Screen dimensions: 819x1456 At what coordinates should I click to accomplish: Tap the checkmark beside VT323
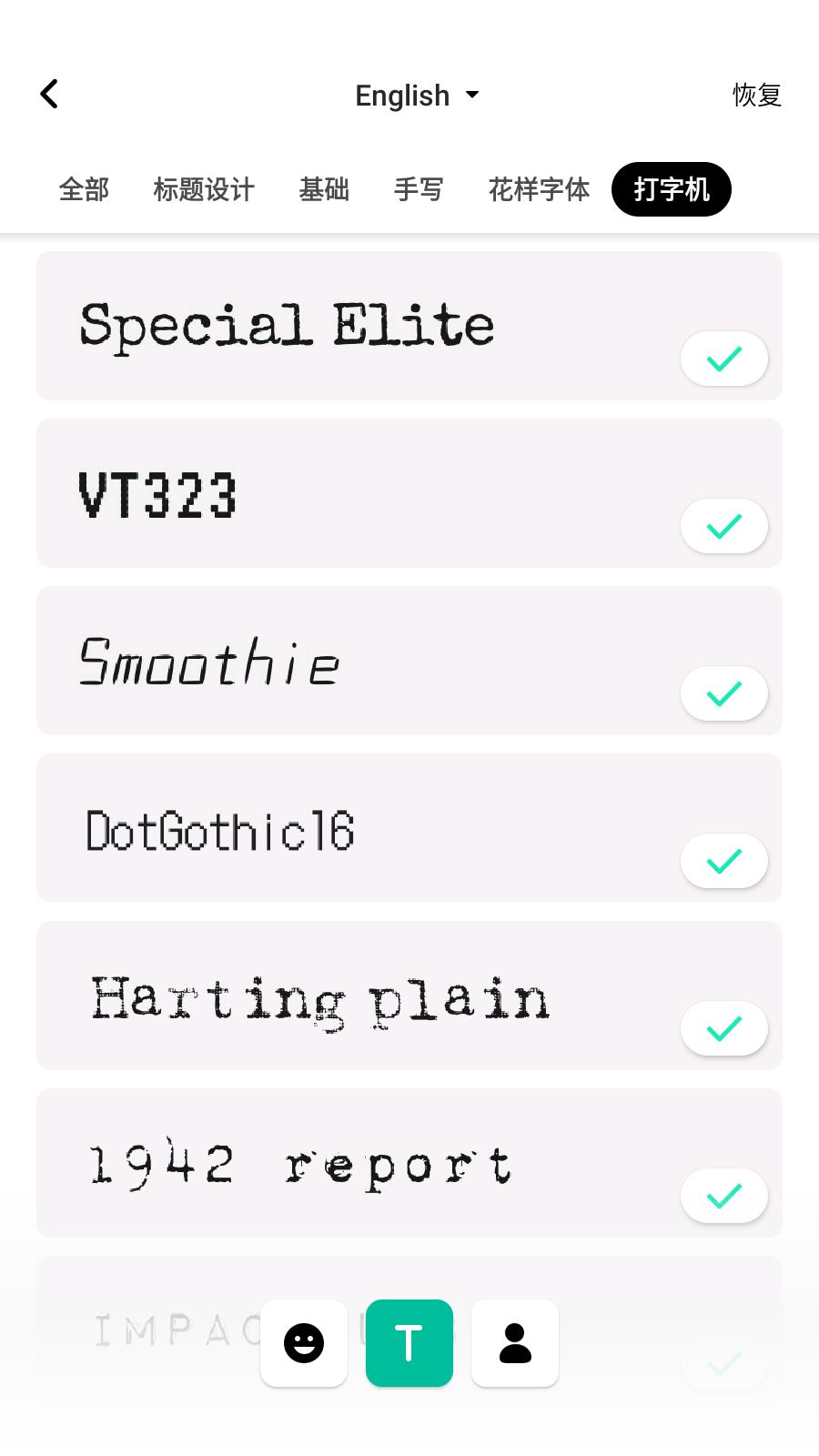click(x=723, y=526)
